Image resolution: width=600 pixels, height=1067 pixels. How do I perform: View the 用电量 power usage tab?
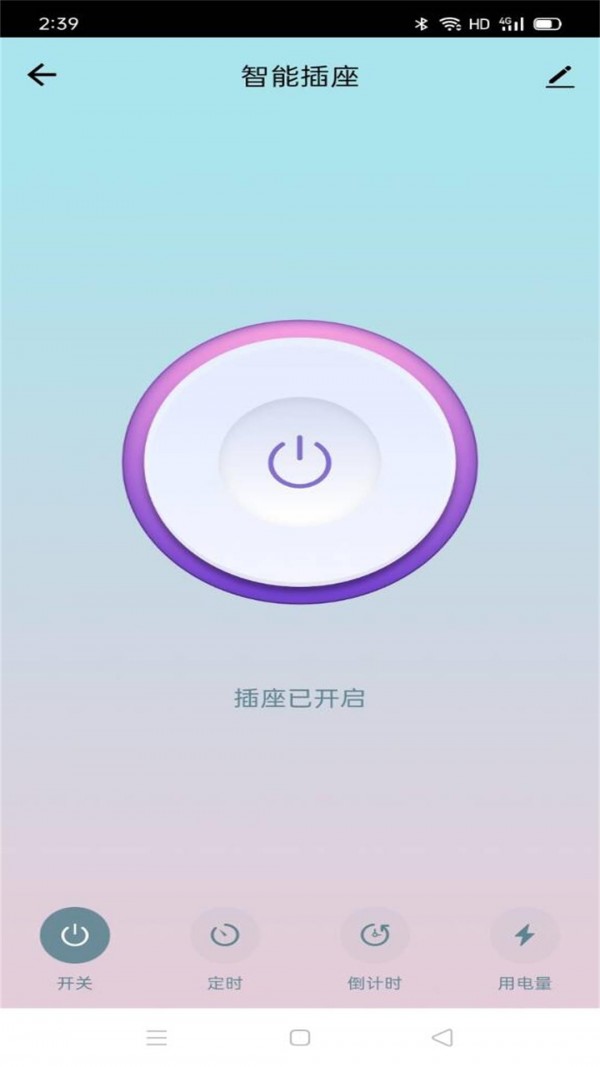[524, 936]
